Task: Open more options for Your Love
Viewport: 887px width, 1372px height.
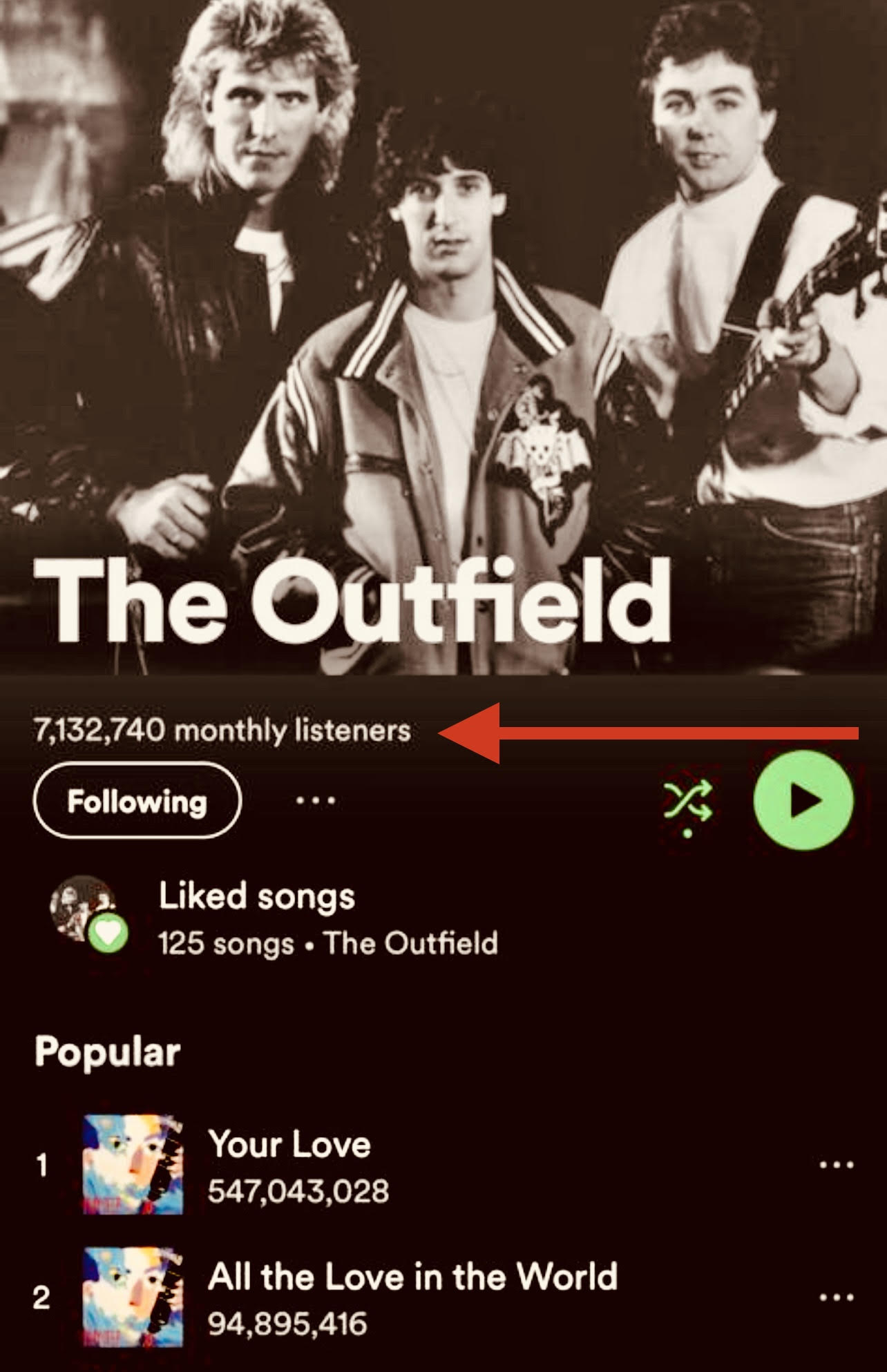Action: 837,1166
